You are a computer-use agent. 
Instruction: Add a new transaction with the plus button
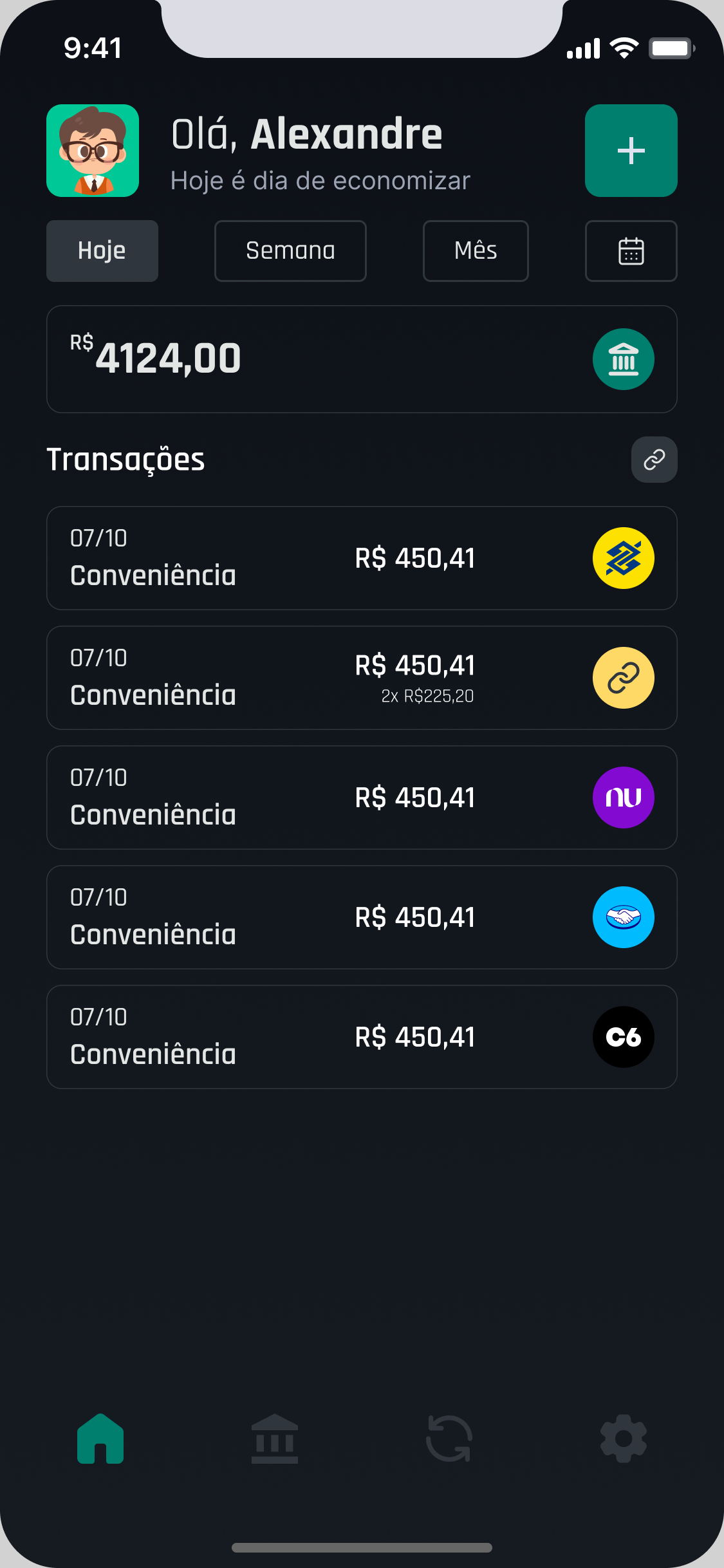[631, 151]
